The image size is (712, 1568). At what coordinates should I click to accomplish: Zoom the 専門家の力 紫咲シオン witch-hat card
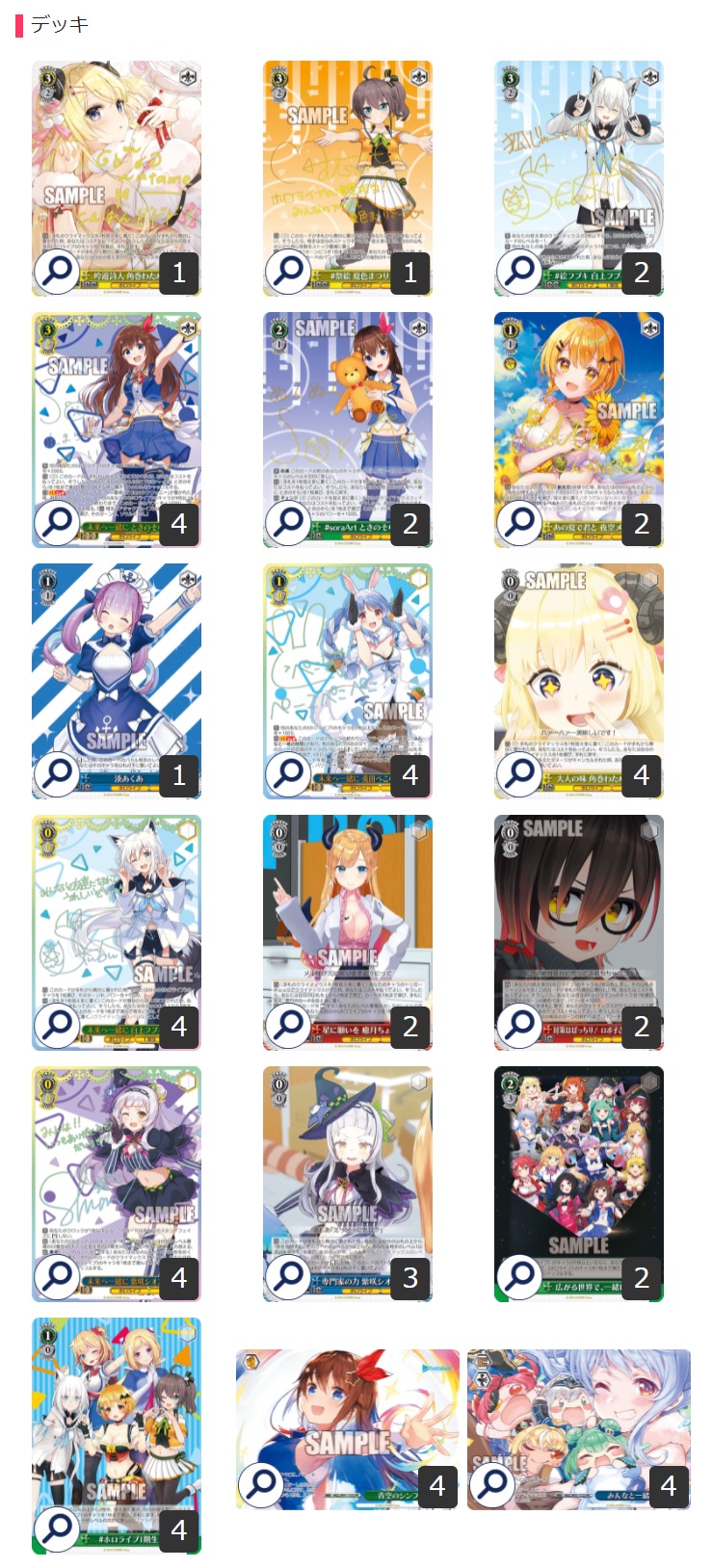[x=288, y=1278]
